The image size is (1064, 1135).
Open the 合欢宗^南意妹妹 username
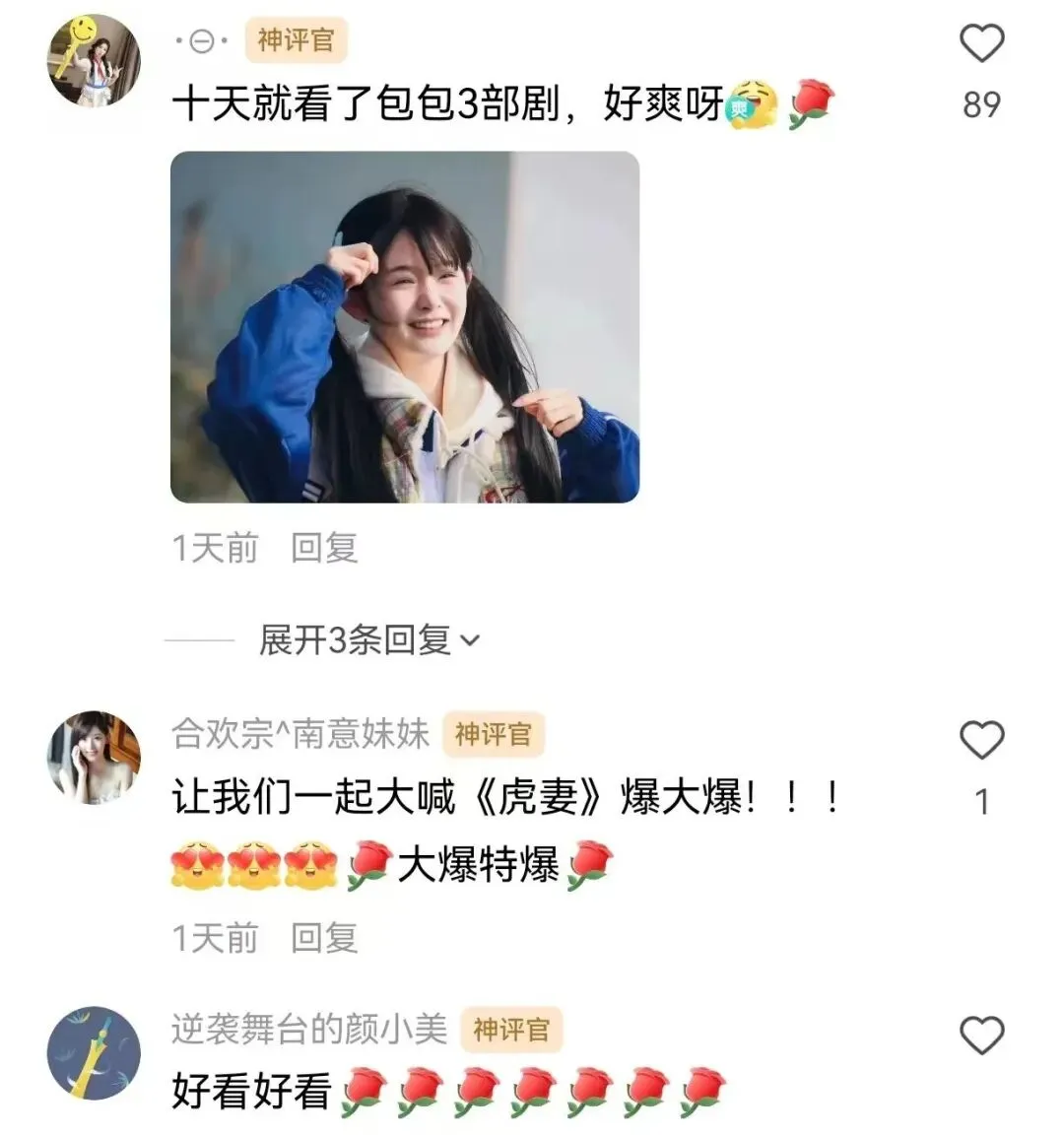[300, 734]
